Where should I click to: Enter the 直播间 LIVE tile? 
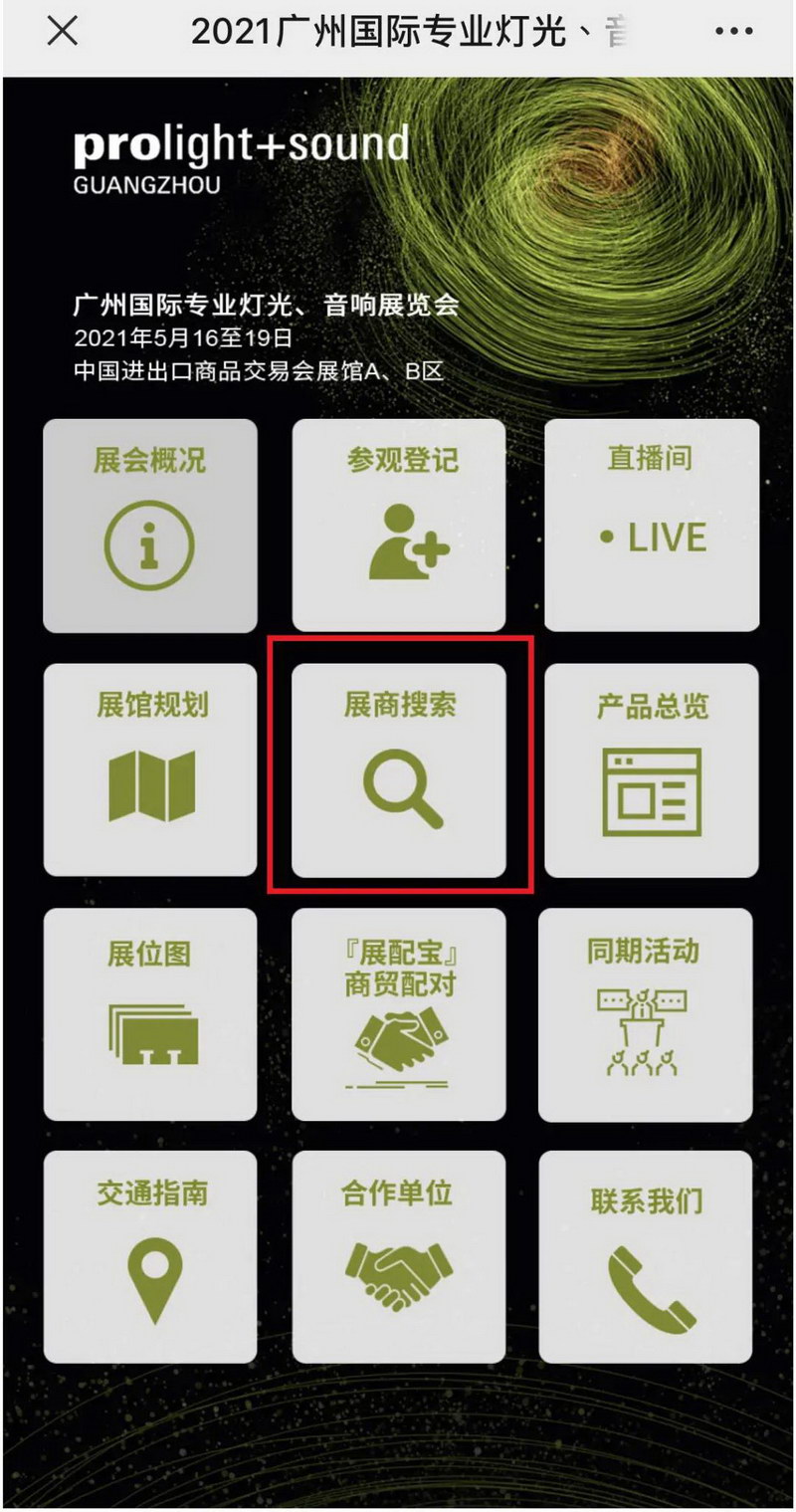(651, 526)
